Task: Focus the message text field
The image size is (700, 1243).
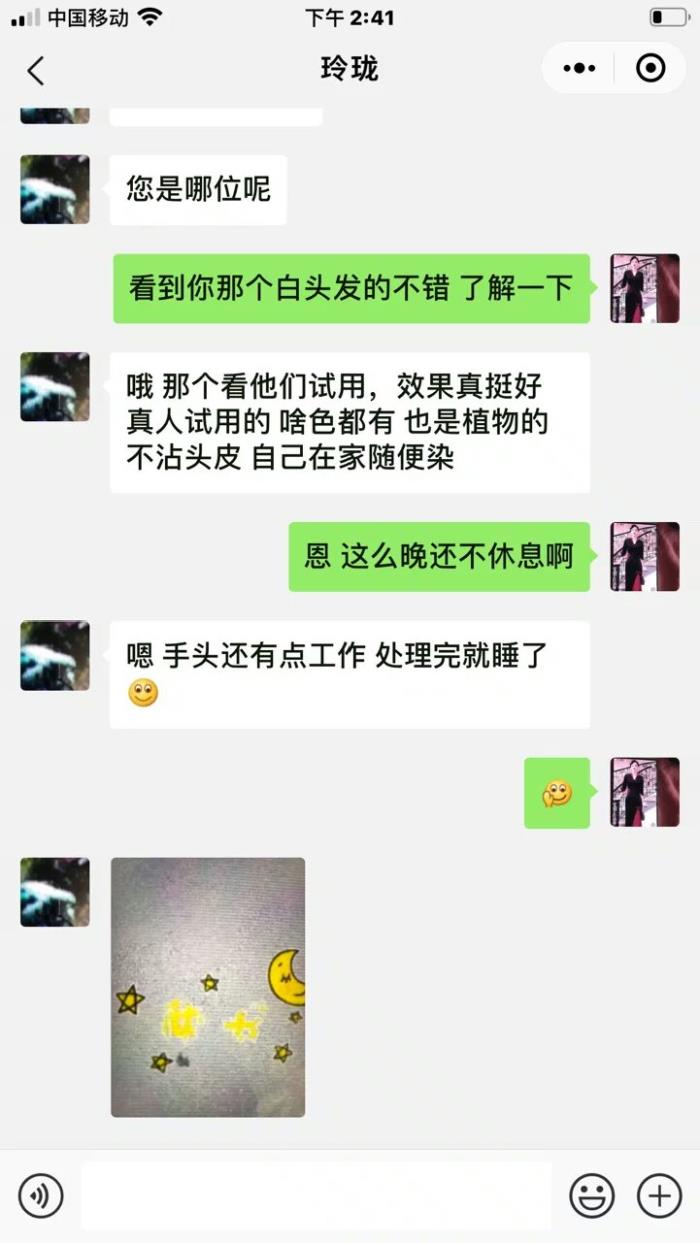Action: pyautogui.click(x=316, y=1195)
